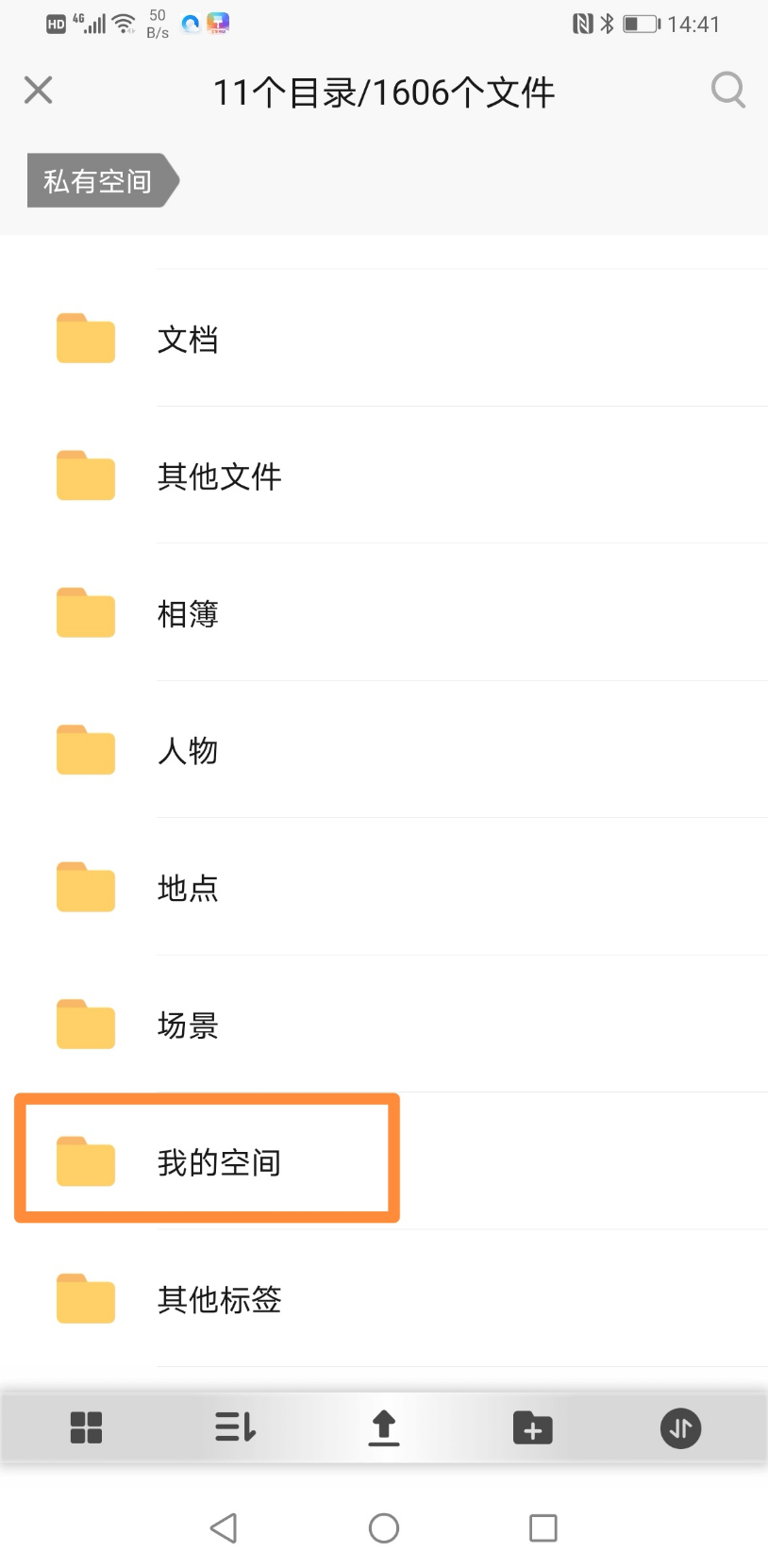The height and width of the screenshot is (1568, 768).
Task: Open the 相簿 folder
Action: pyautogui.click(x=189, y=614)
